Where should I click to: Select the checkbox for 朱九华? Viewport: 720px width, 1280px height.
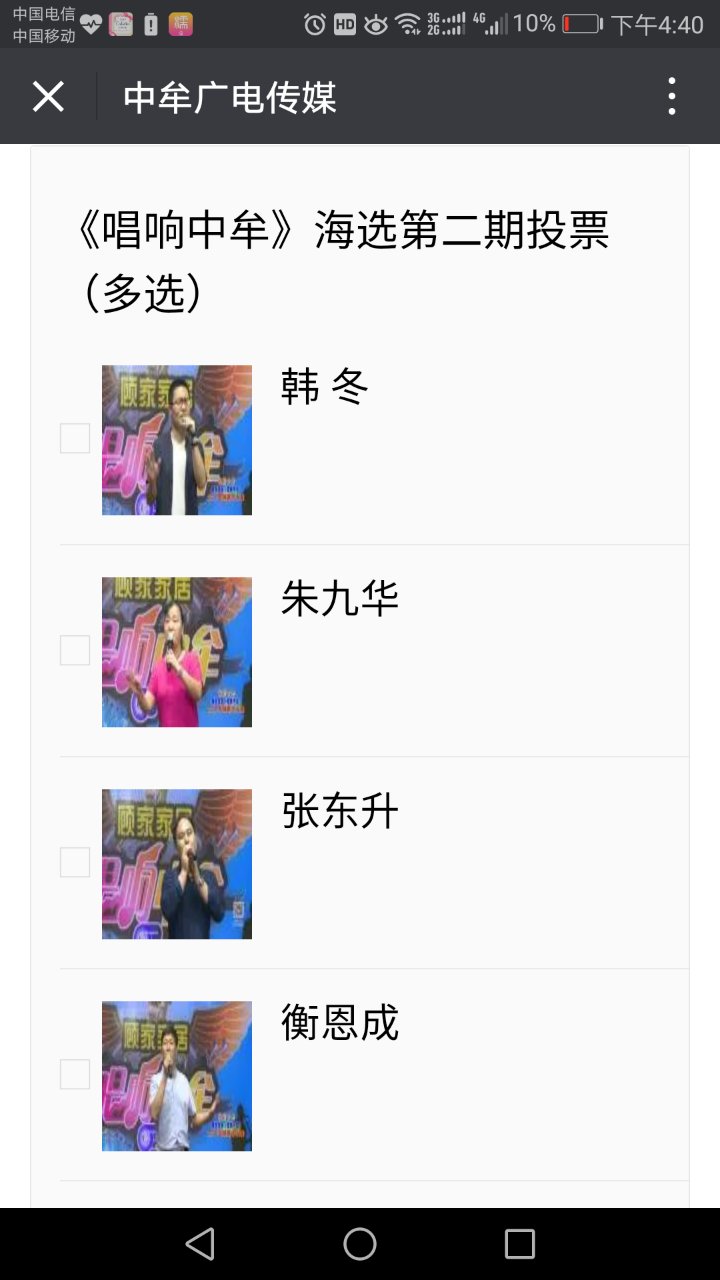(x=75, y=650)
